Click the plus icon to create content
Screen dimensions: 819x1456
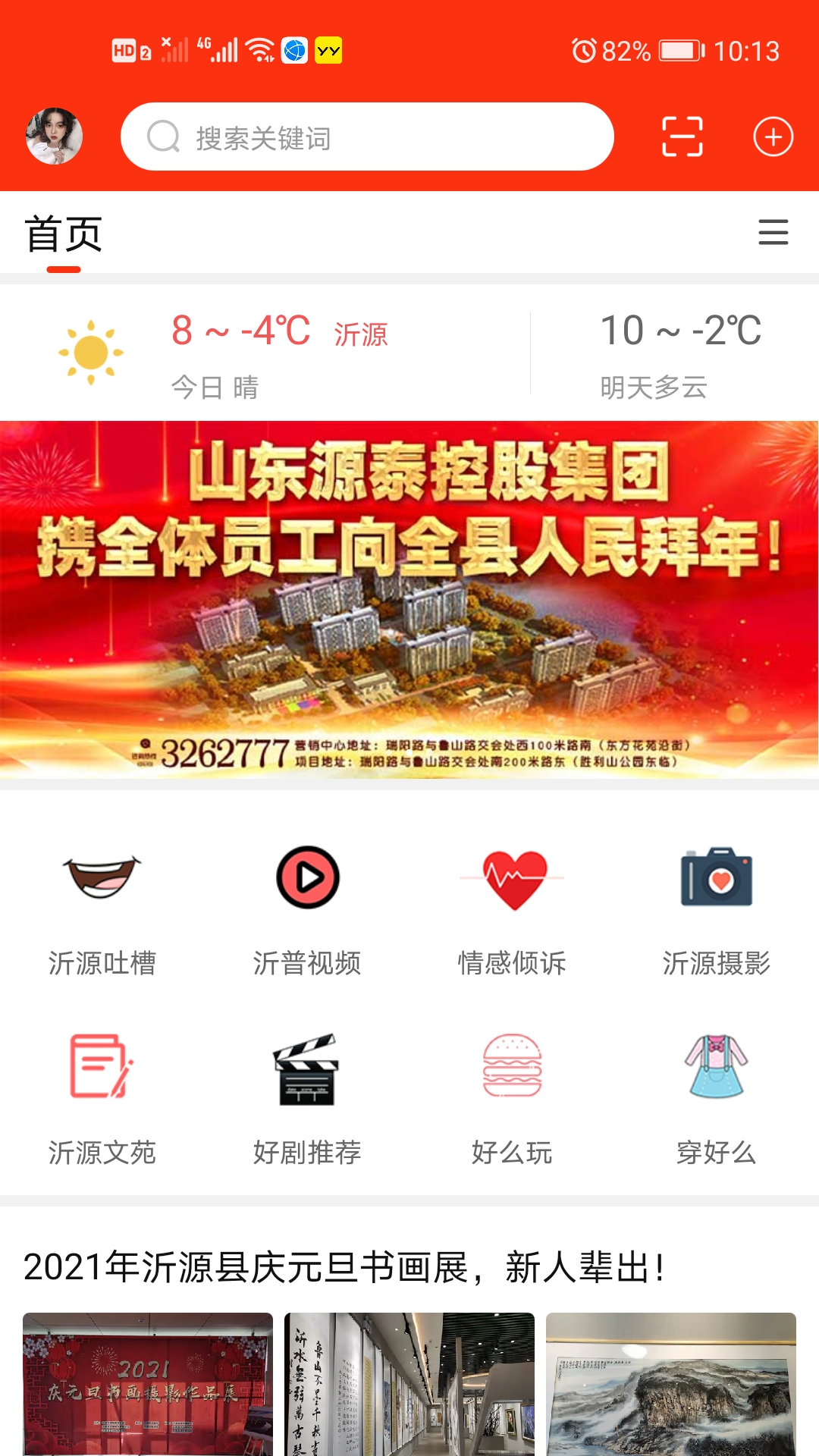773,137
